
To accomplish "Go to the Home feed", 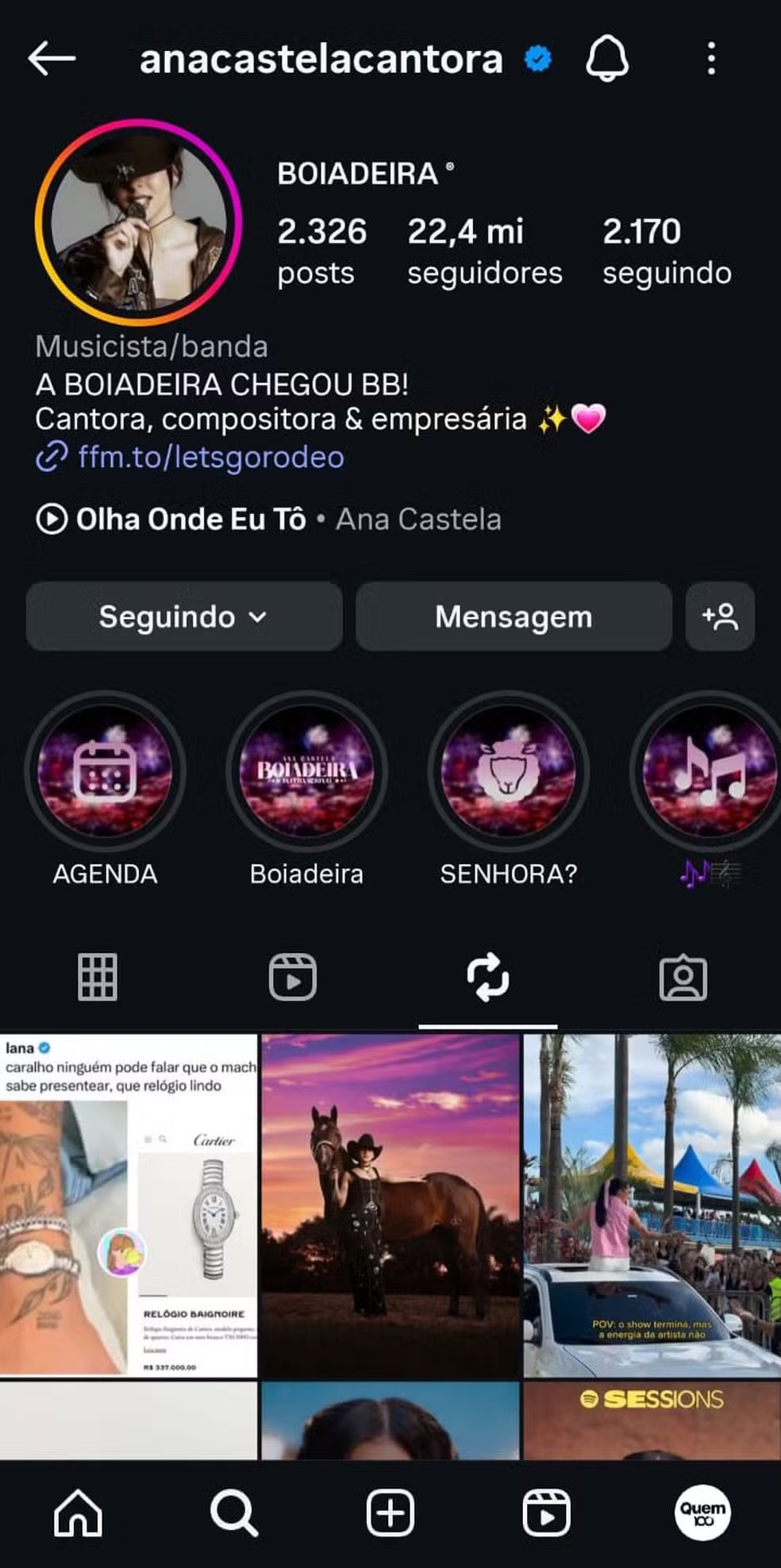I will click(x=78, y=1513).
